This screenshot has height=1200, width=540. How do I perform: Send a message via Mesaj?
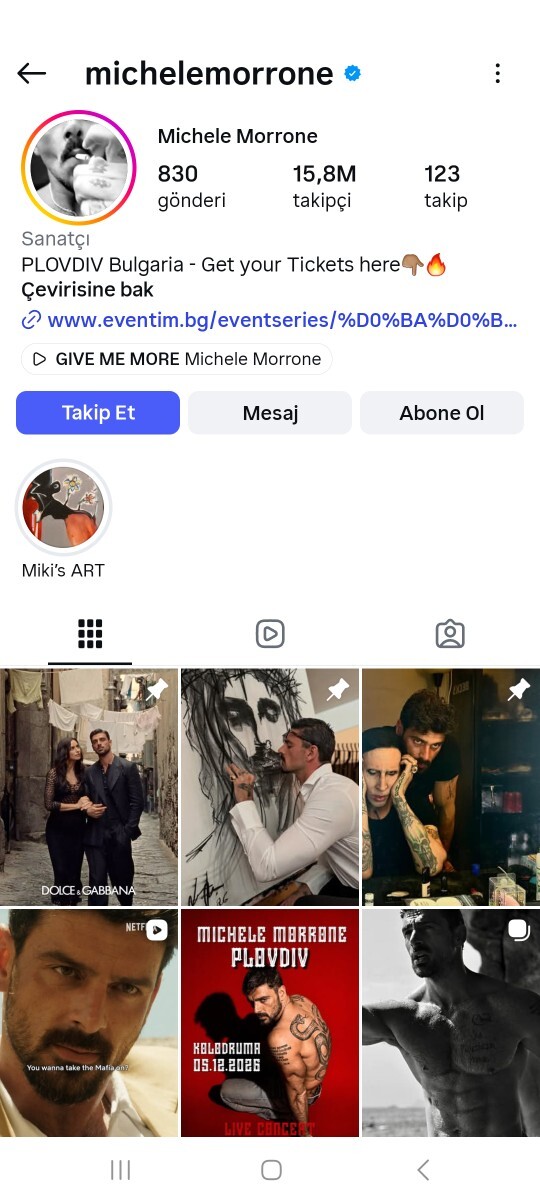(x=270, y=413)
